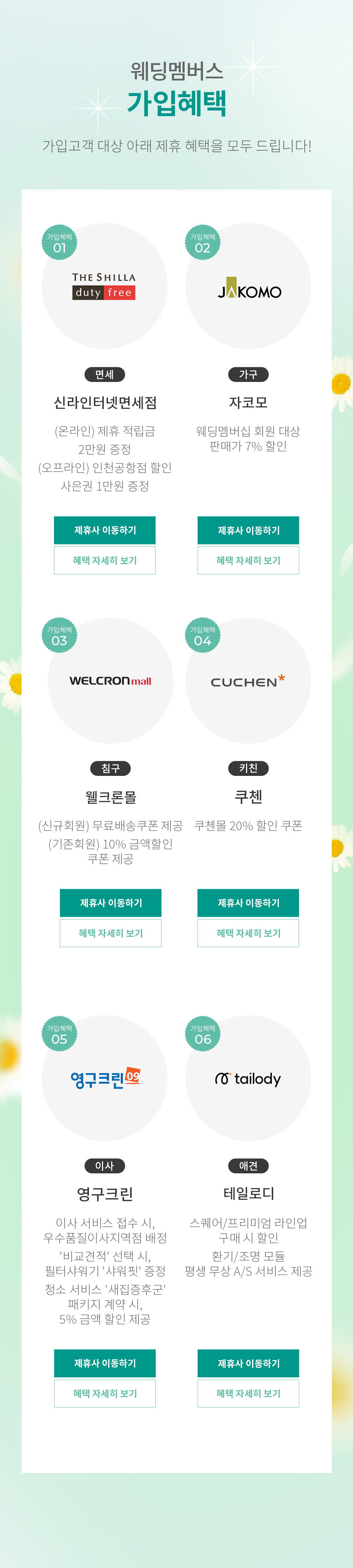This screenshot has height=1568, width=353.
Task: View benefit details for 영구크린
Action: point(105,1393)
